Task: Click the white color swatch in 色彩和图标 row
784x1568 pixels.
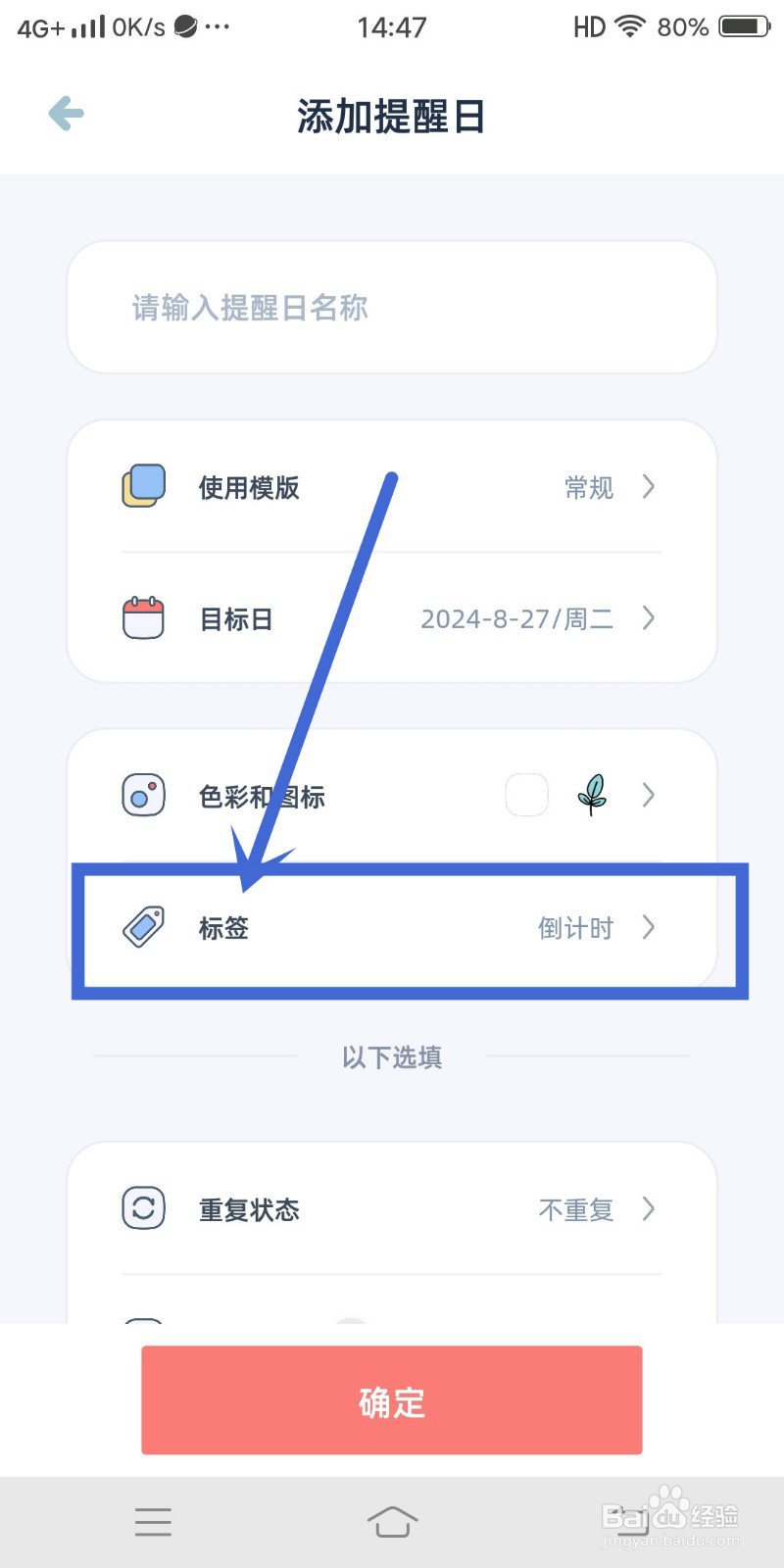Action: click(526, 795)
